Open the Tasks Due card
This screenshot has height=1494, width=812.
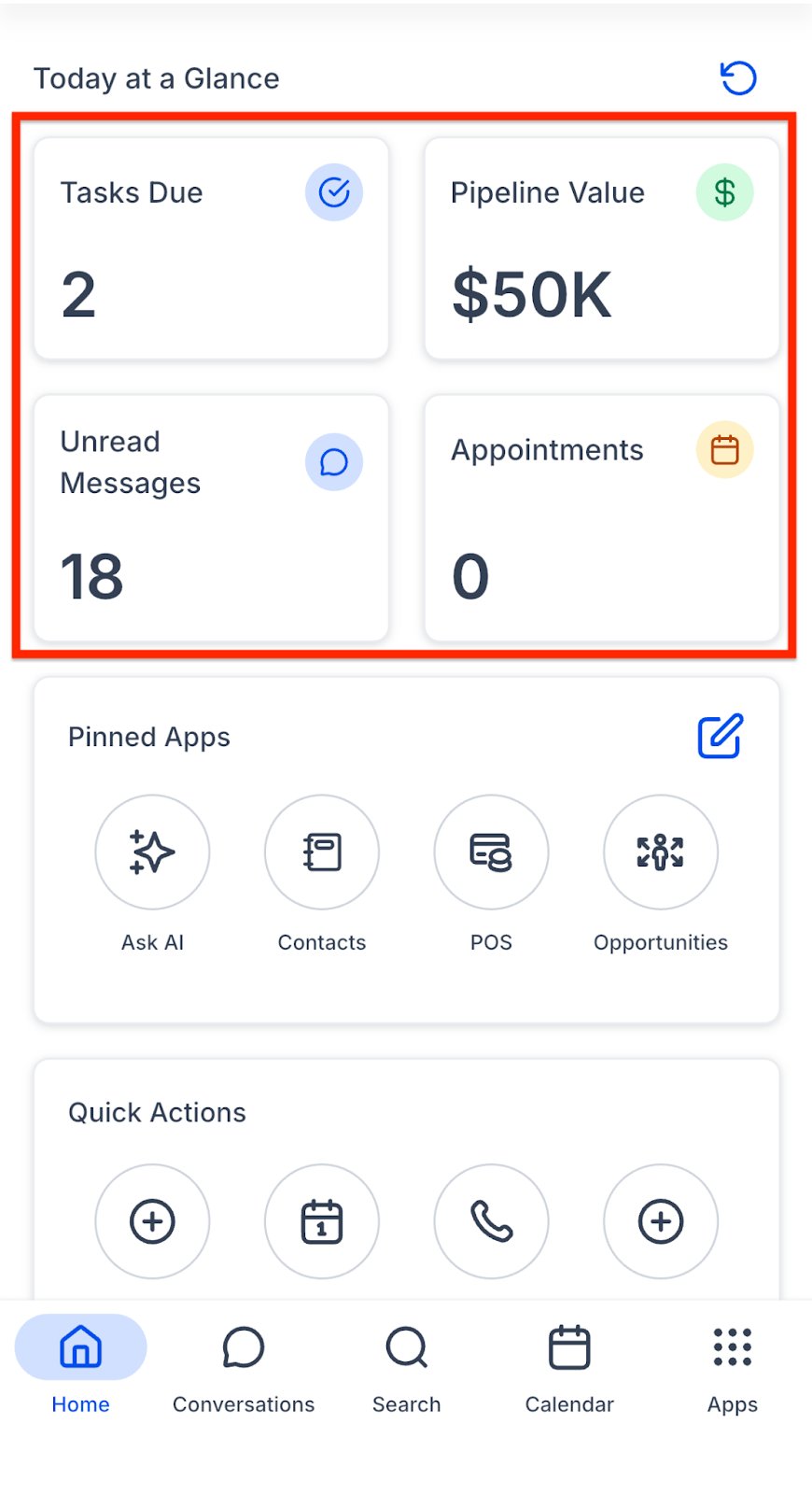coord(211,248)
